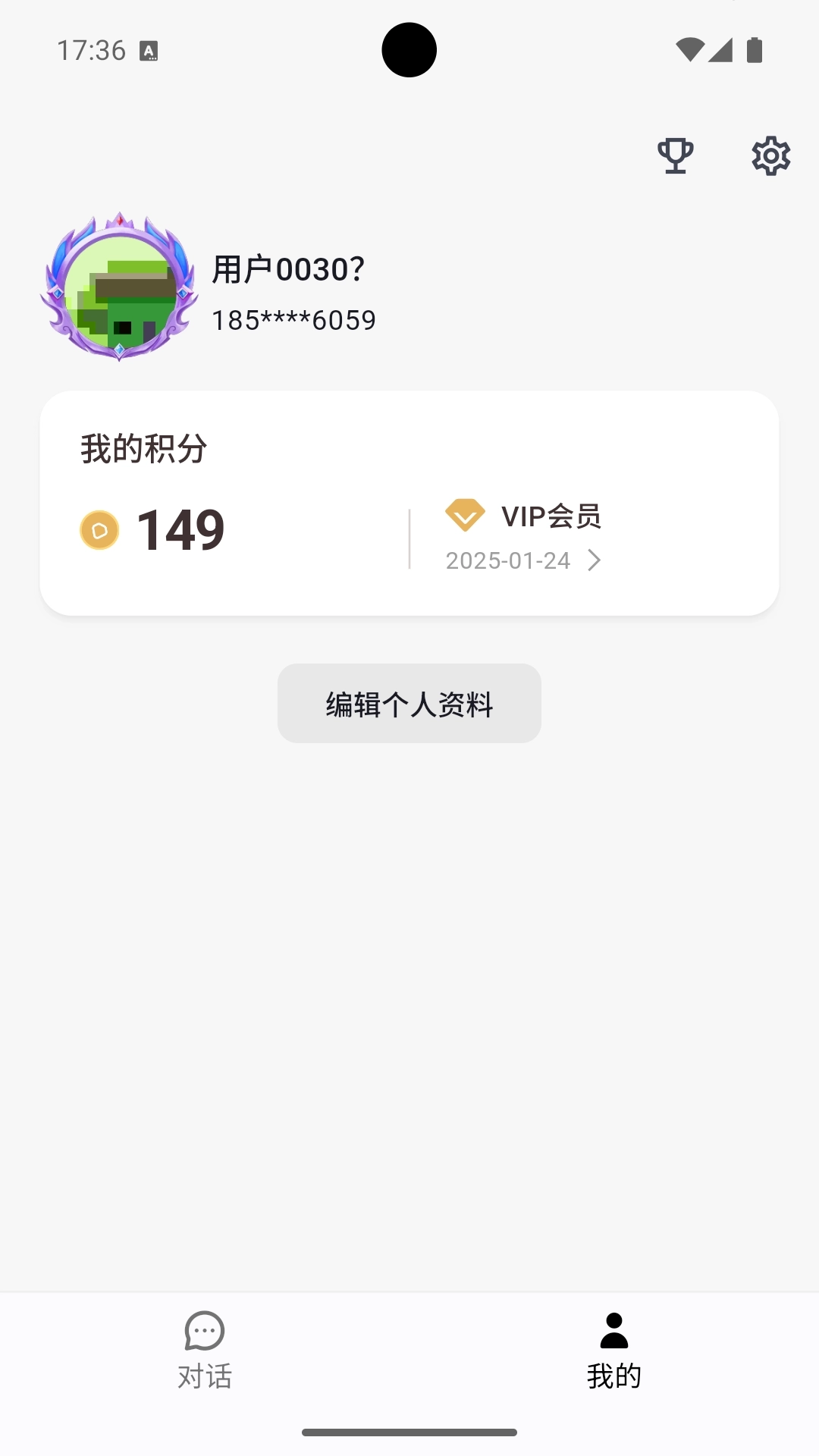Tap the masked phone number 185****6059
This screenshot has height=1456, width=819.
(293, 319)
